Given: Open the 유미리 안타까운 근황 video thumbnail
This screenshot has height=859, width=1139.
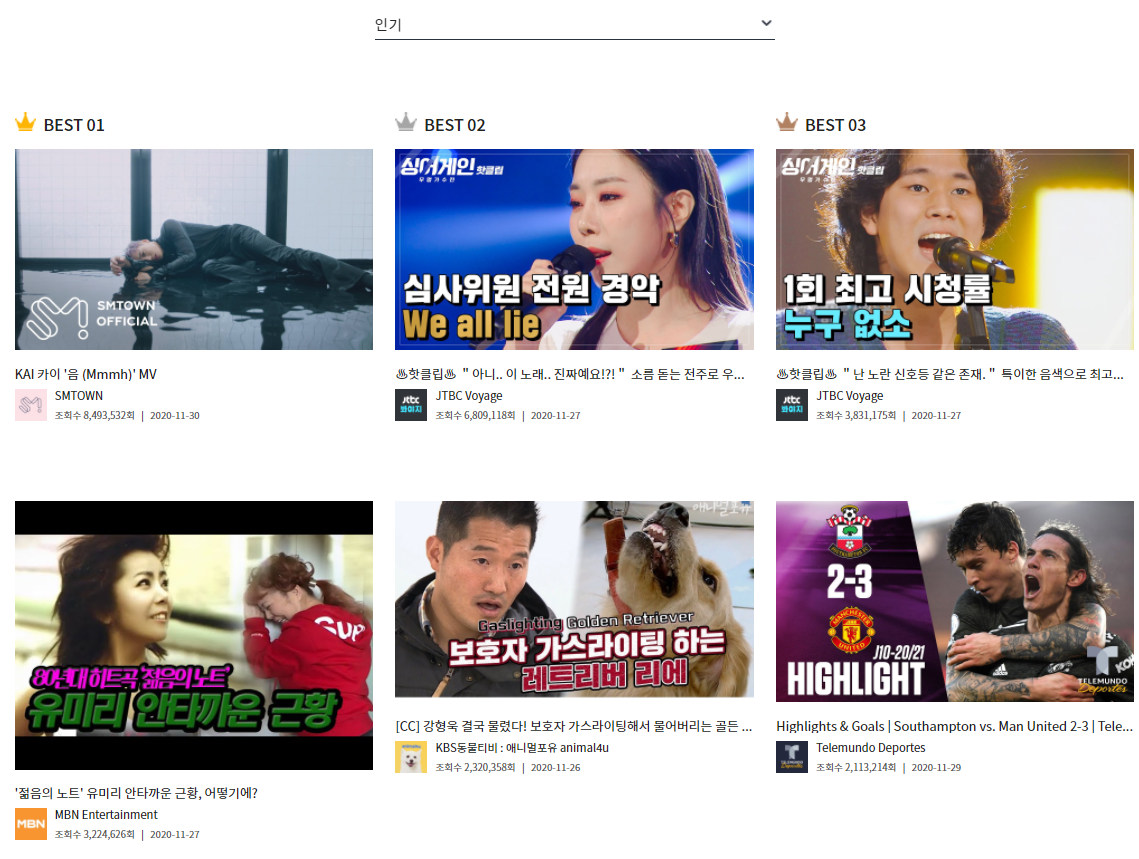Looking at the screenshot, I should coord(194,635).
